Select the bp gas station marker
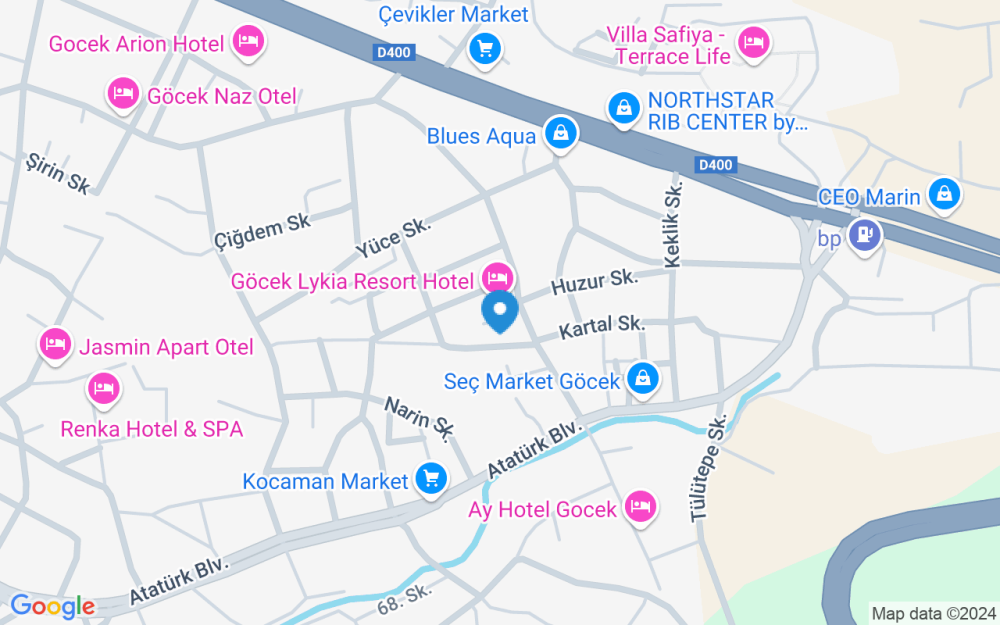This screenshot has height=625, width=1000. (x=865, y=236)
